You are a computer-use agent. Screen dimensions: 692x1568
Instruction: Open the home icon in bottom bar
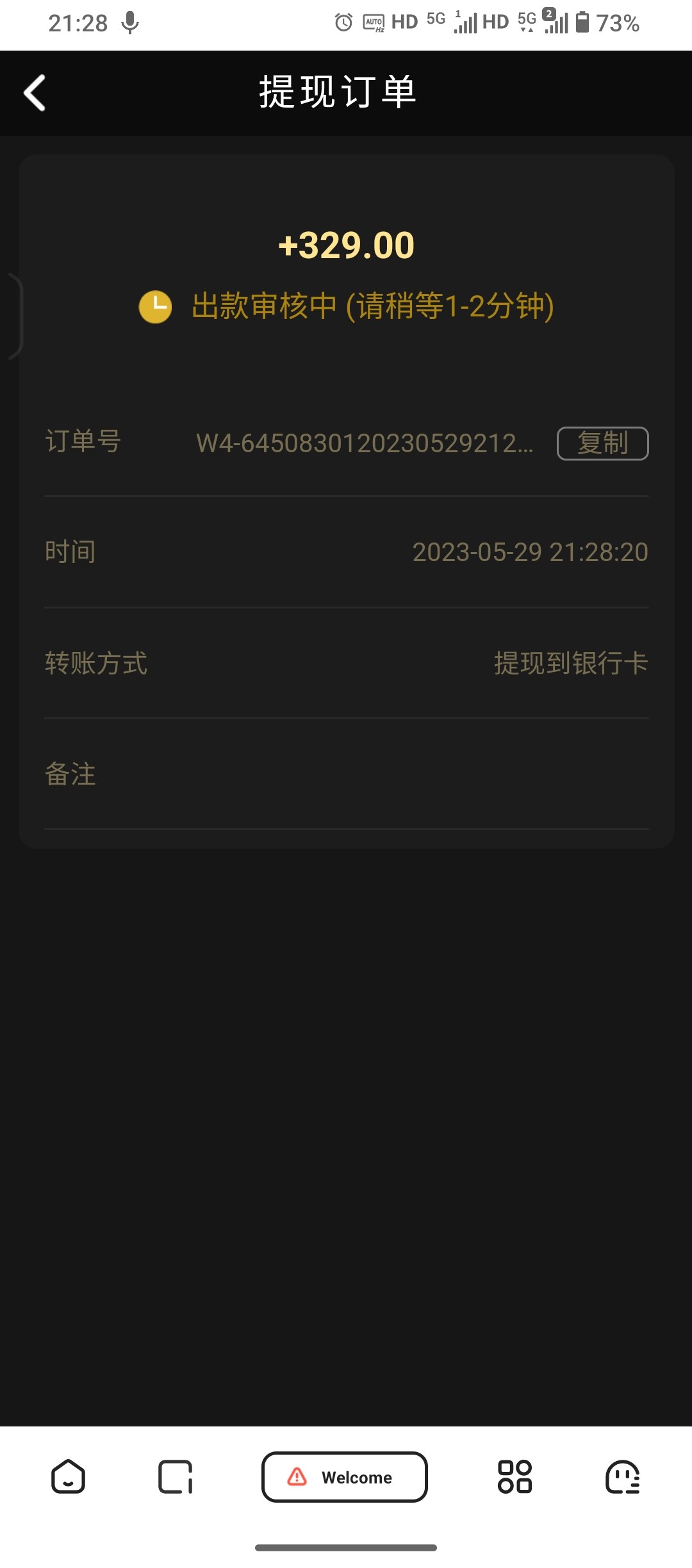68,1477
